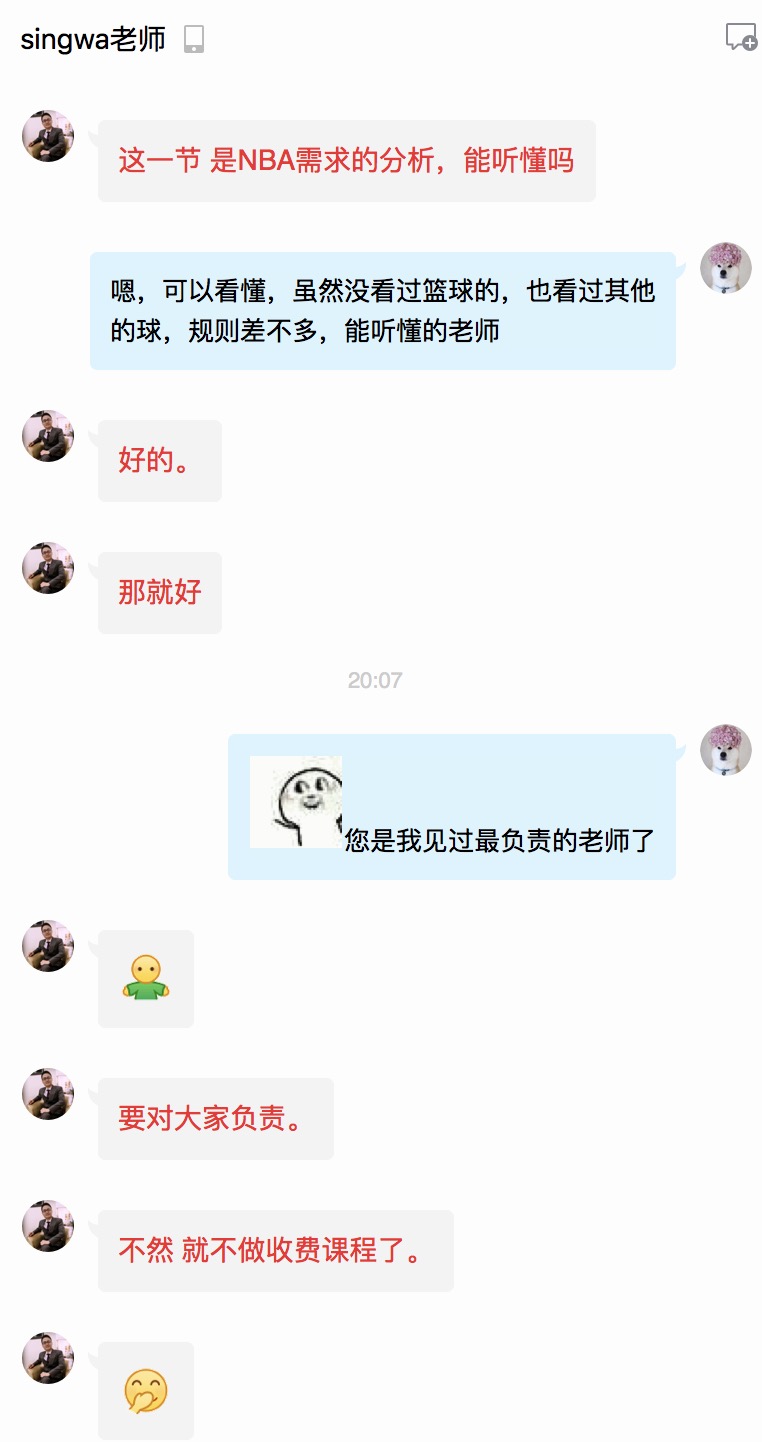Click the teacher avatar next to 不然 message
The height and width of the screenshot is (1442, 762).
click(47, 1226)
